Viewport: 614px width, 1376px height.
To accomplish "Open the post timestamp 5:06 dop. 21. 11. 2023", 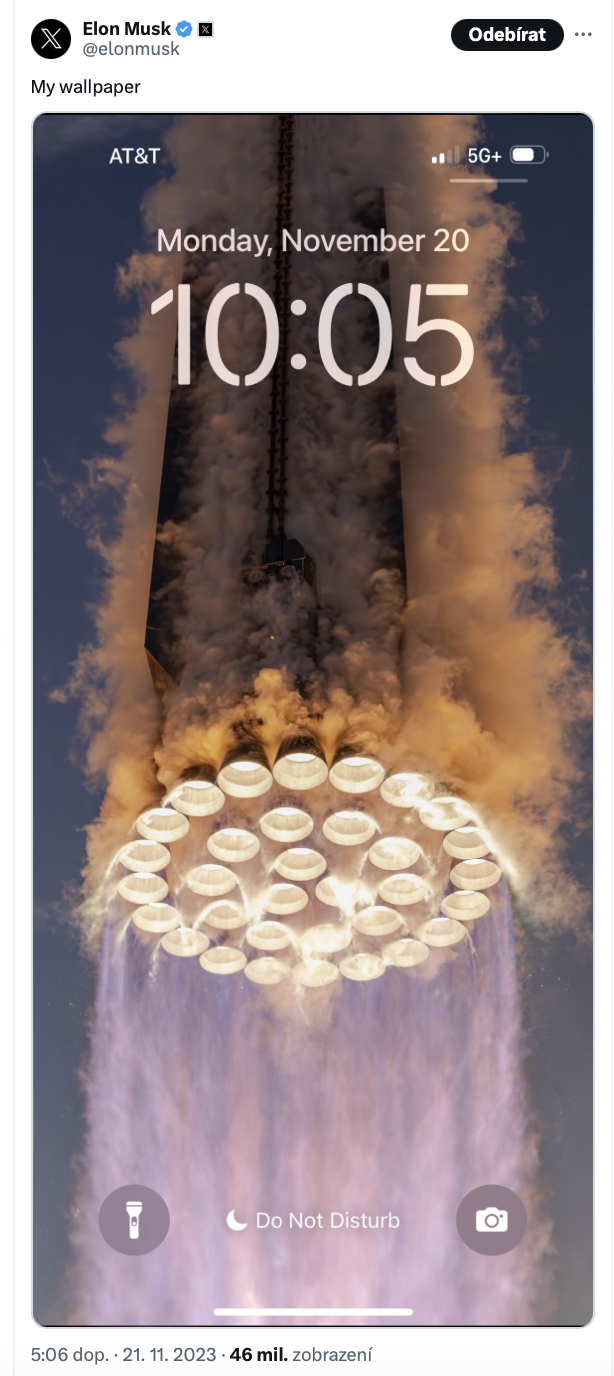I will coord(123,1355).
